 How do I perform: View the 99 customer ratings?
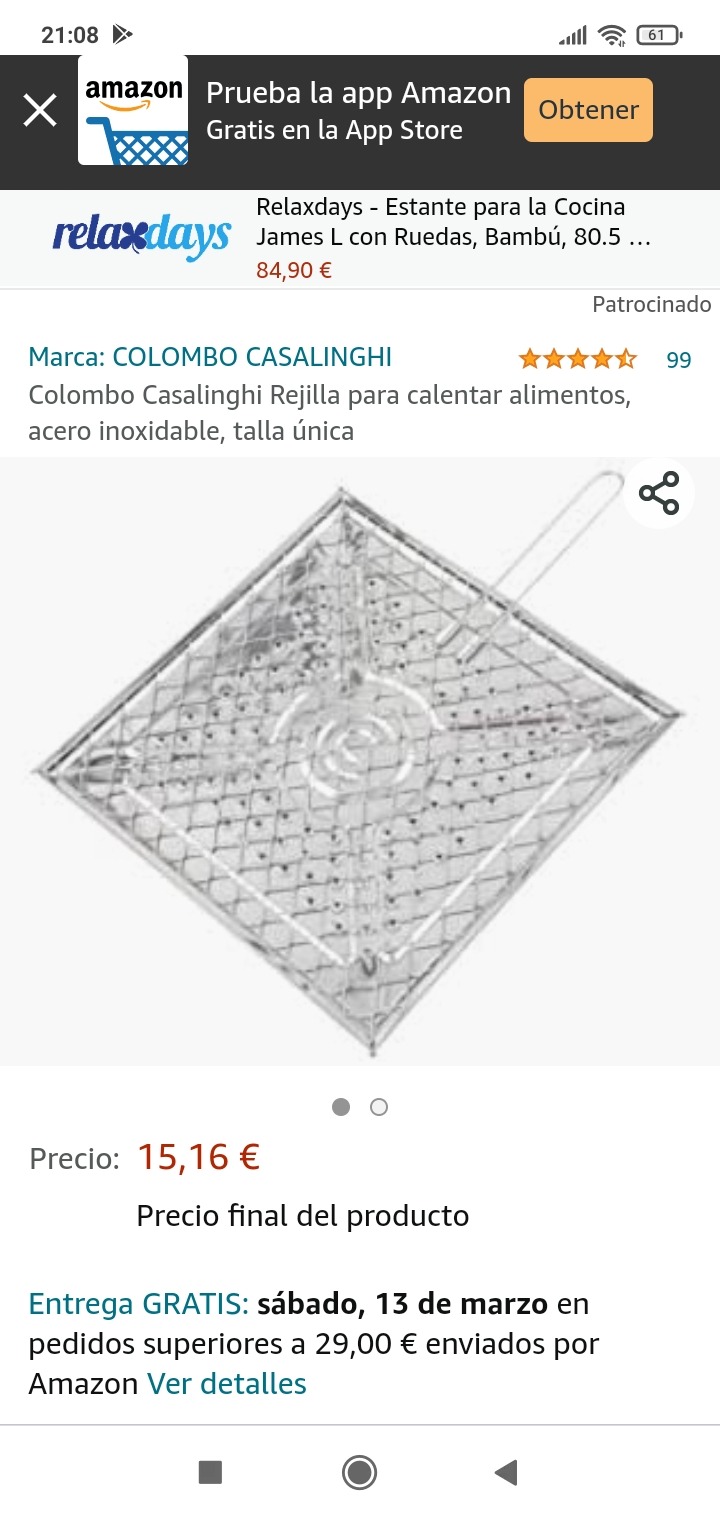pos(678,359)
